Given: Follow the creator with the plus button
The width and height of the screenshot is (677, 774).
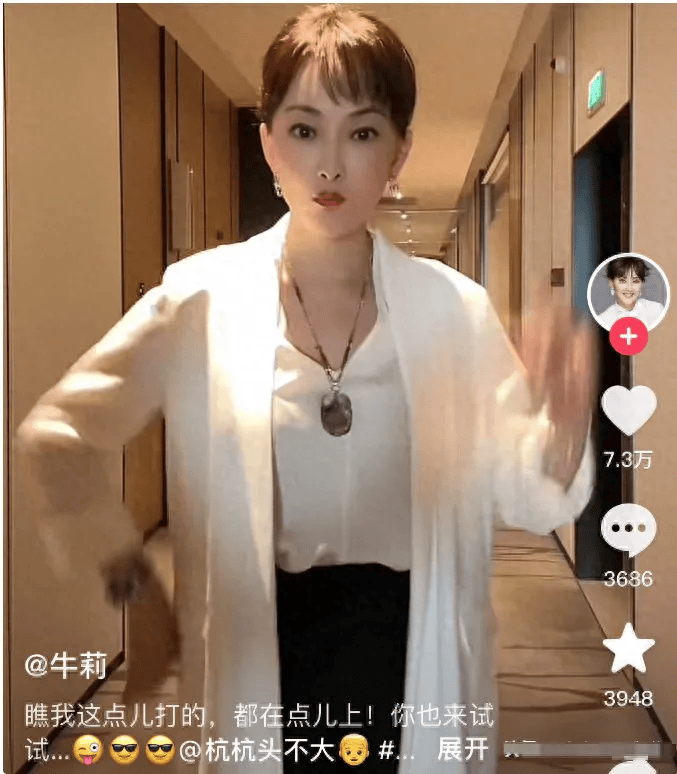Looking at the screenshot, I should pos(628,337).
